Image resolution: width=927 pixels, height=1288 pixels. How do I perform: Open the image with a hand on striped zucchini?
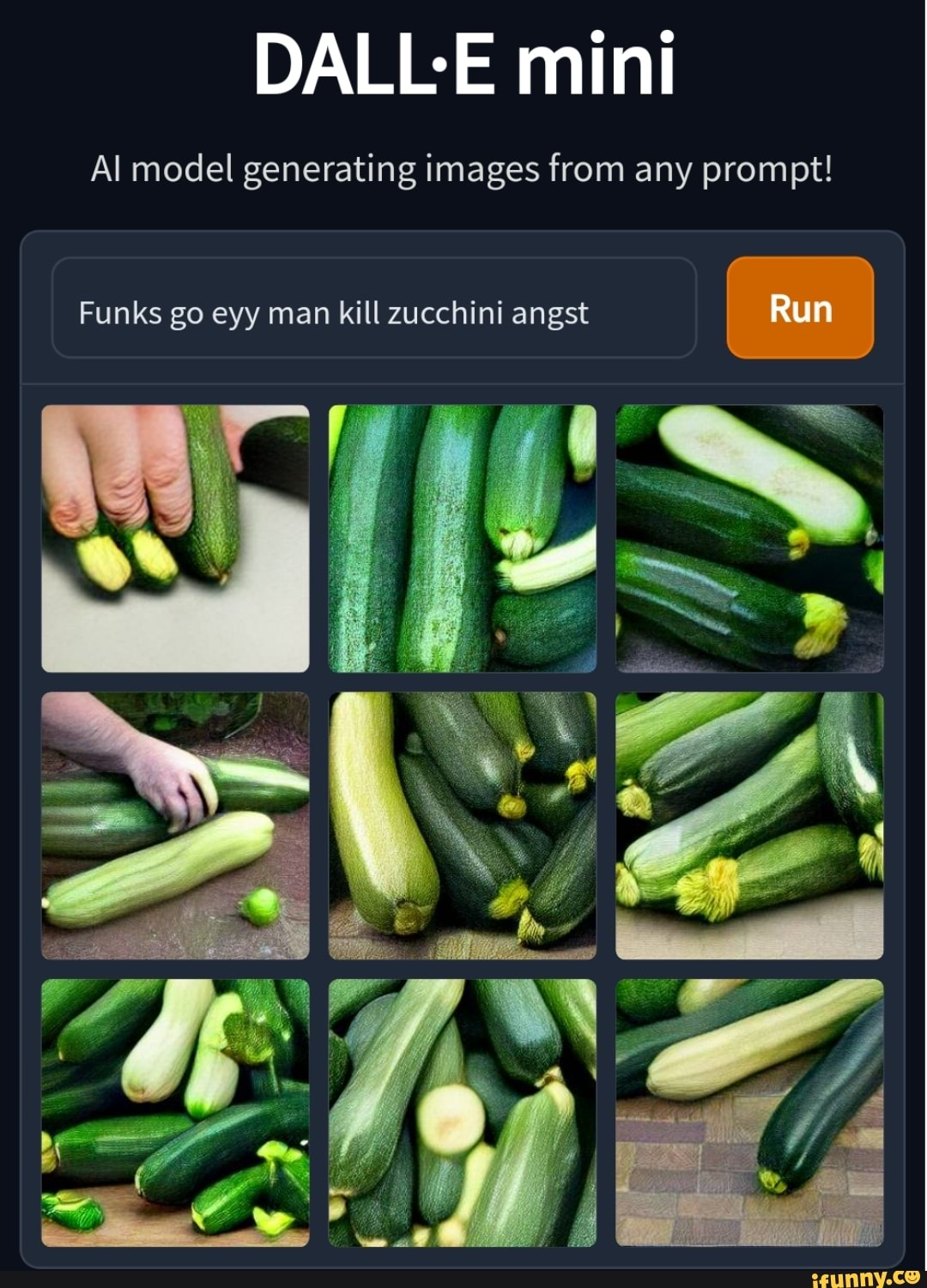pyautogui.click(x=175, y=825)
